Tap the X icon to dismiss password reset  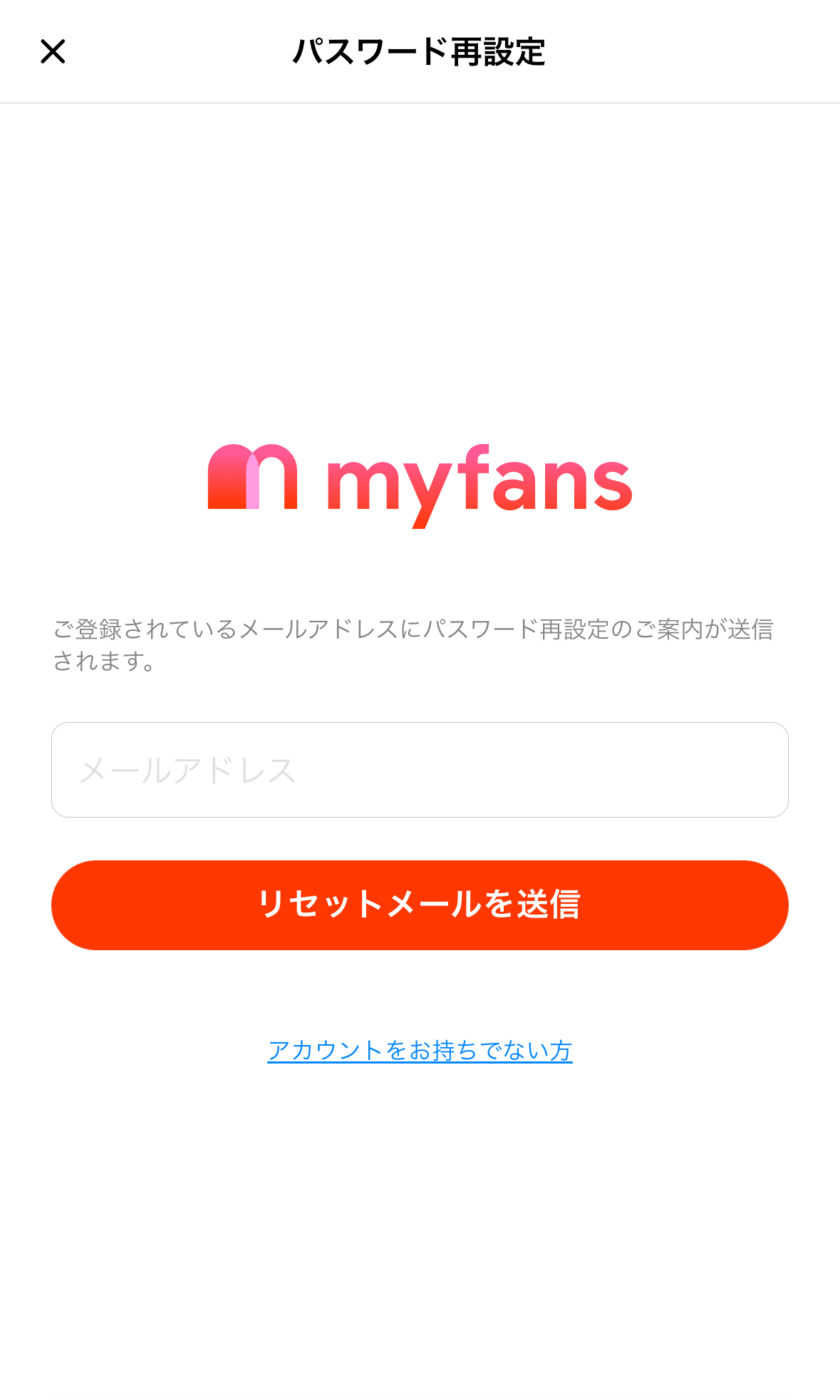point(53,52)
